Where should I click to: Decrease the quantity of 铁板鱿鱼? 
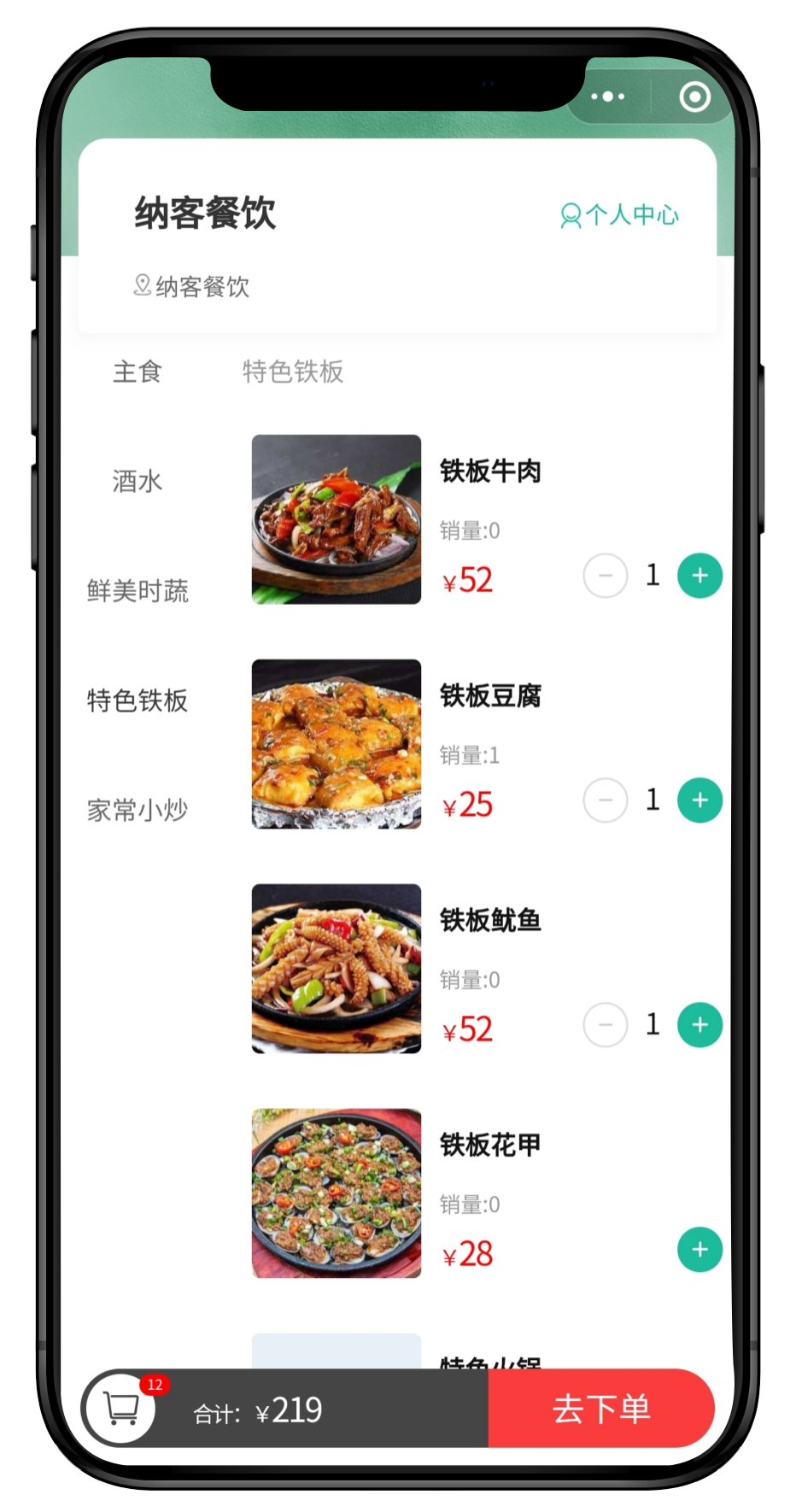606,1025
